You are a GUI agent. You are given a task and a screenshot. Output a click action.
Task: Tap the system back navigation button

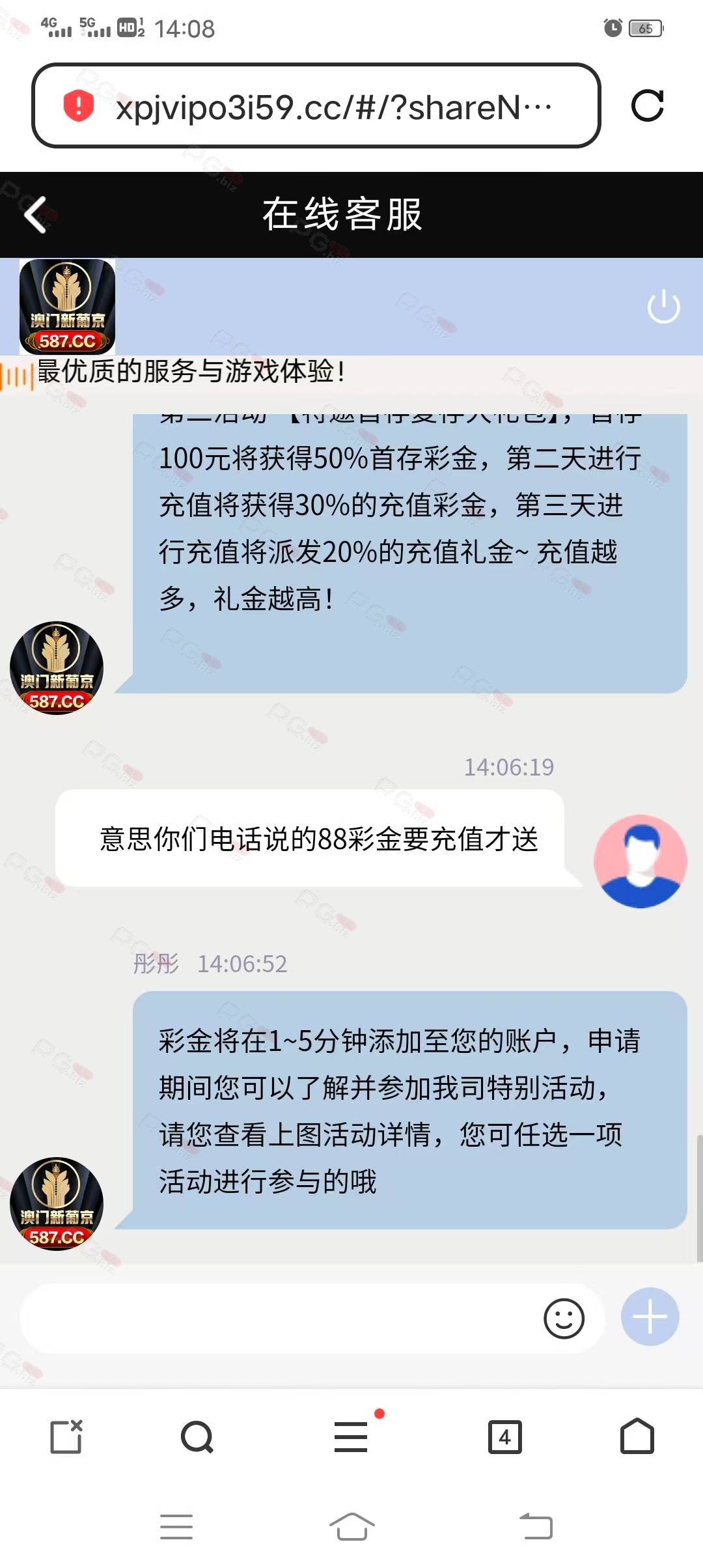click(536, 1526)
